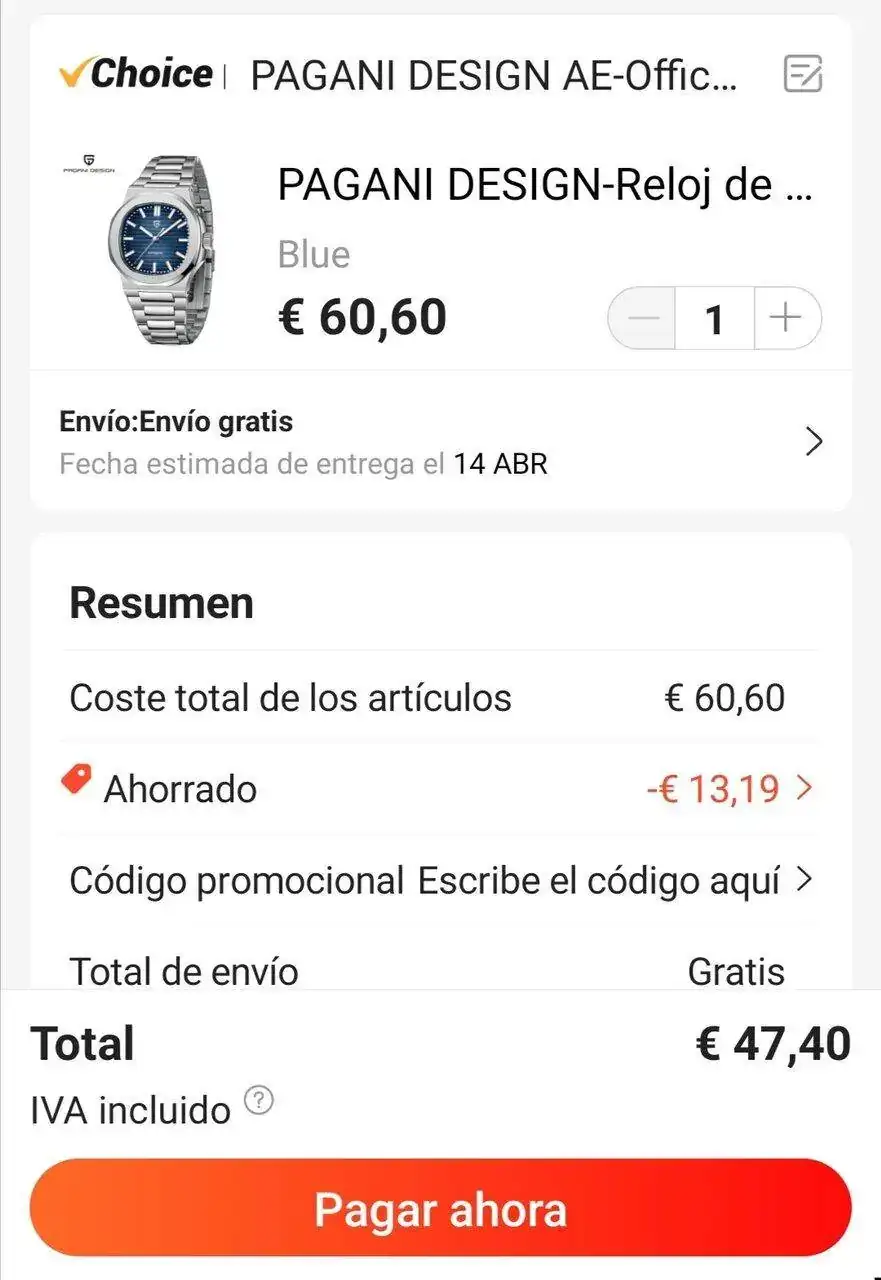
Task: Click the Choice badge icon
Action: click(135, 73)
